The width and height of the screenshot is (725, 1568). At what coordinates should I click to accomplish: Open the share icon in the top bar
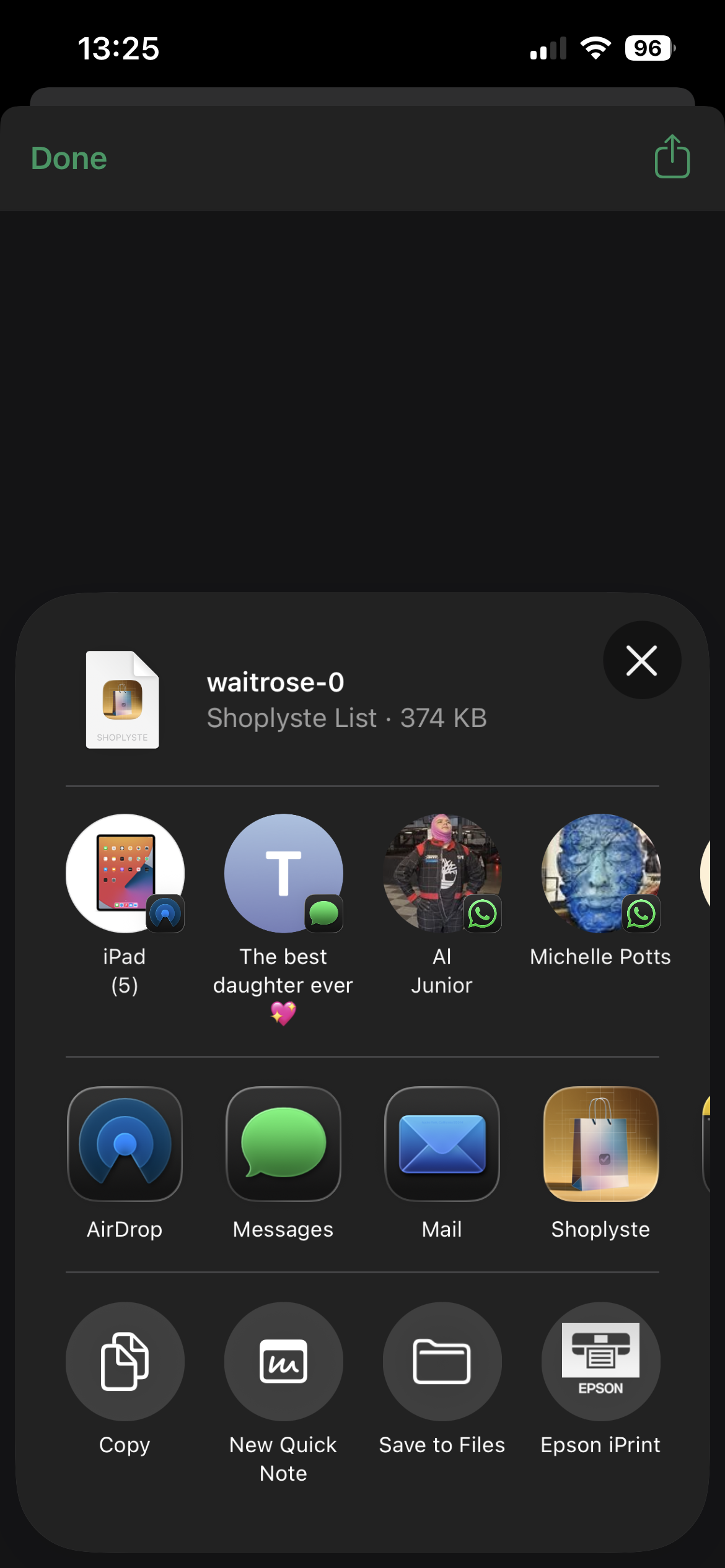click(x=672, y=157)
